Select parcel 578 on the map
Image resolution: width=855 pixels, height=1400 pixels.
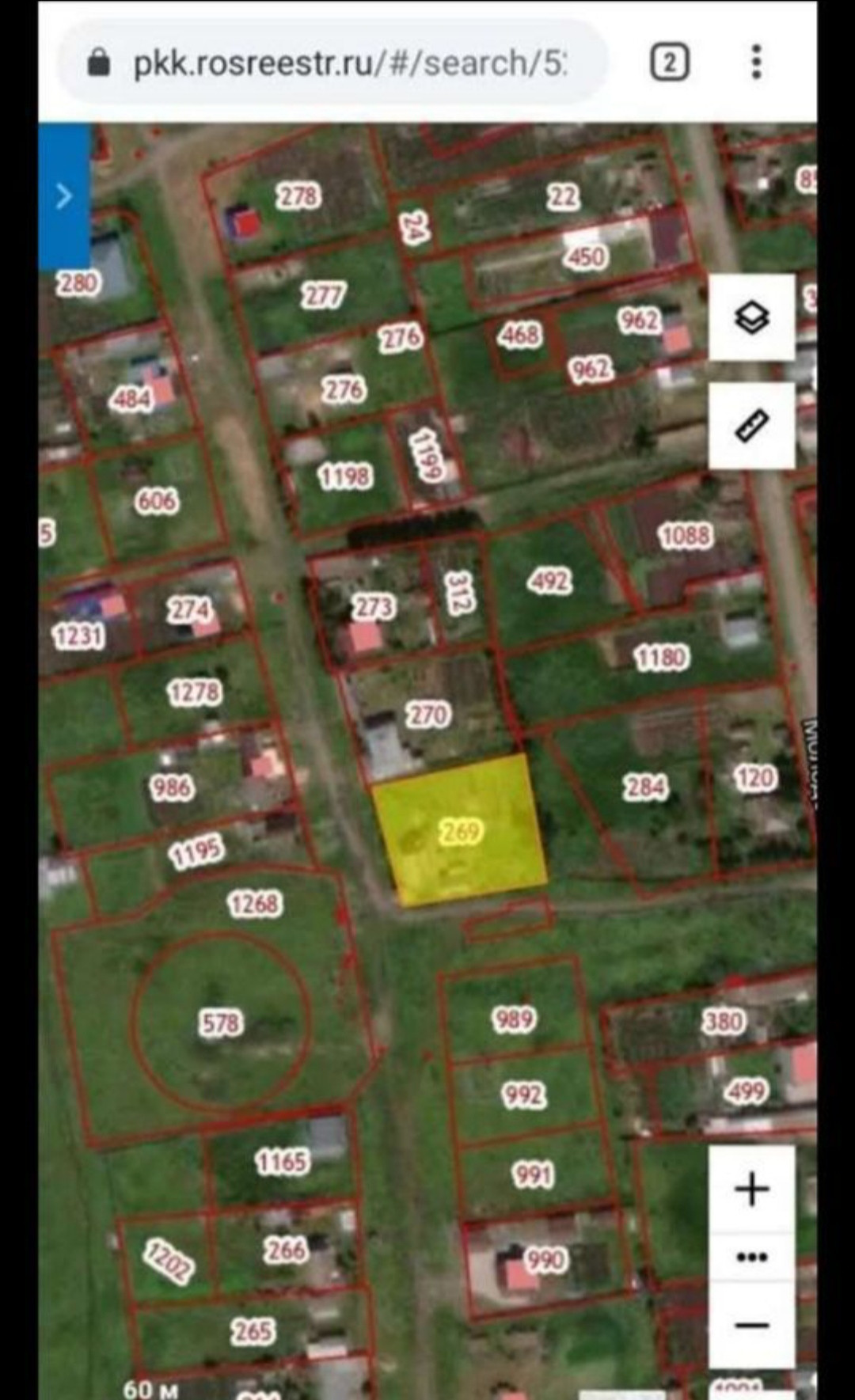pyautogui.click(x=220, y=1022)
